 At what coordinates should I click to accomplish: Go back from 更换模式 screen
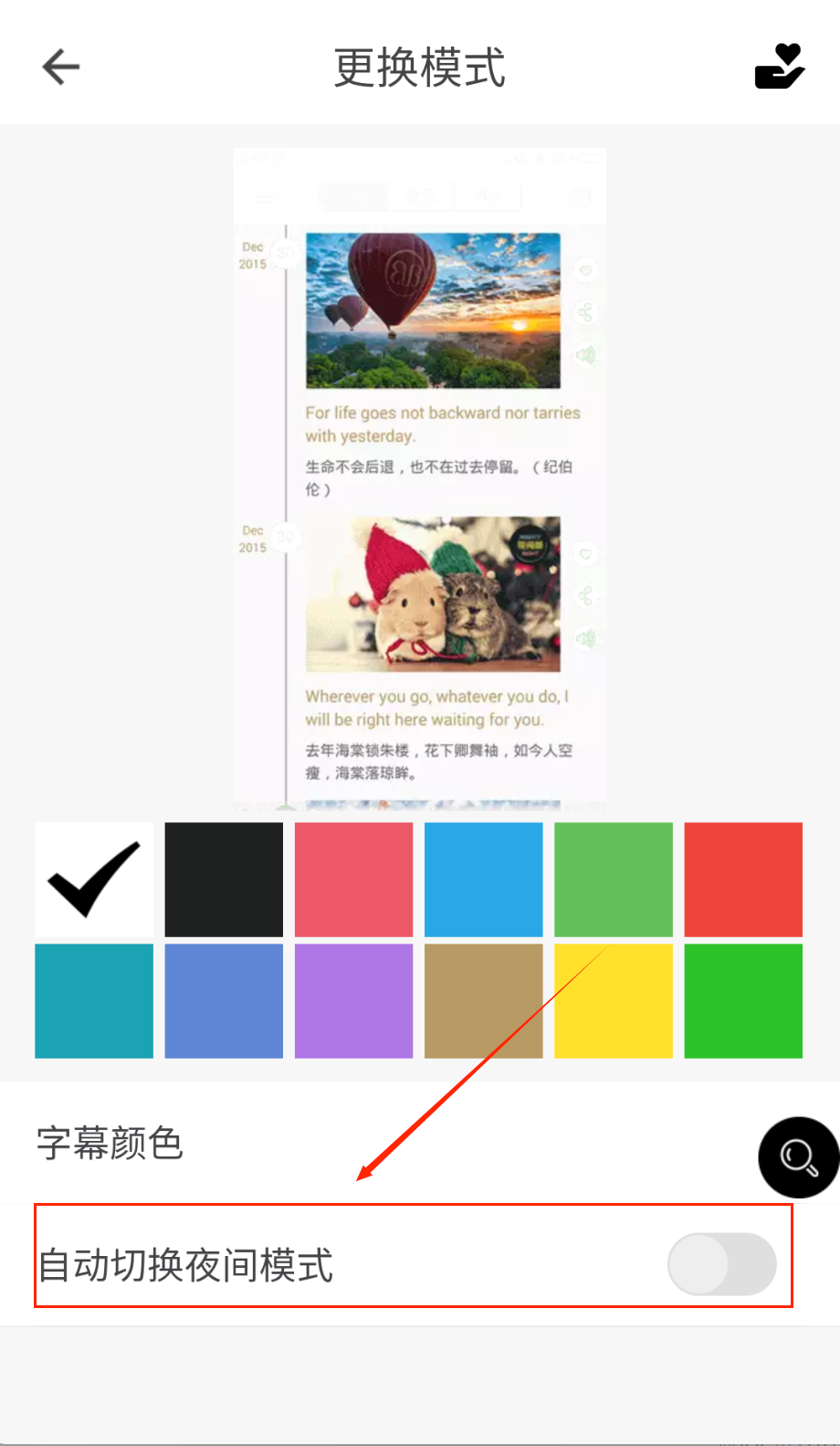[x=61, y=67]
